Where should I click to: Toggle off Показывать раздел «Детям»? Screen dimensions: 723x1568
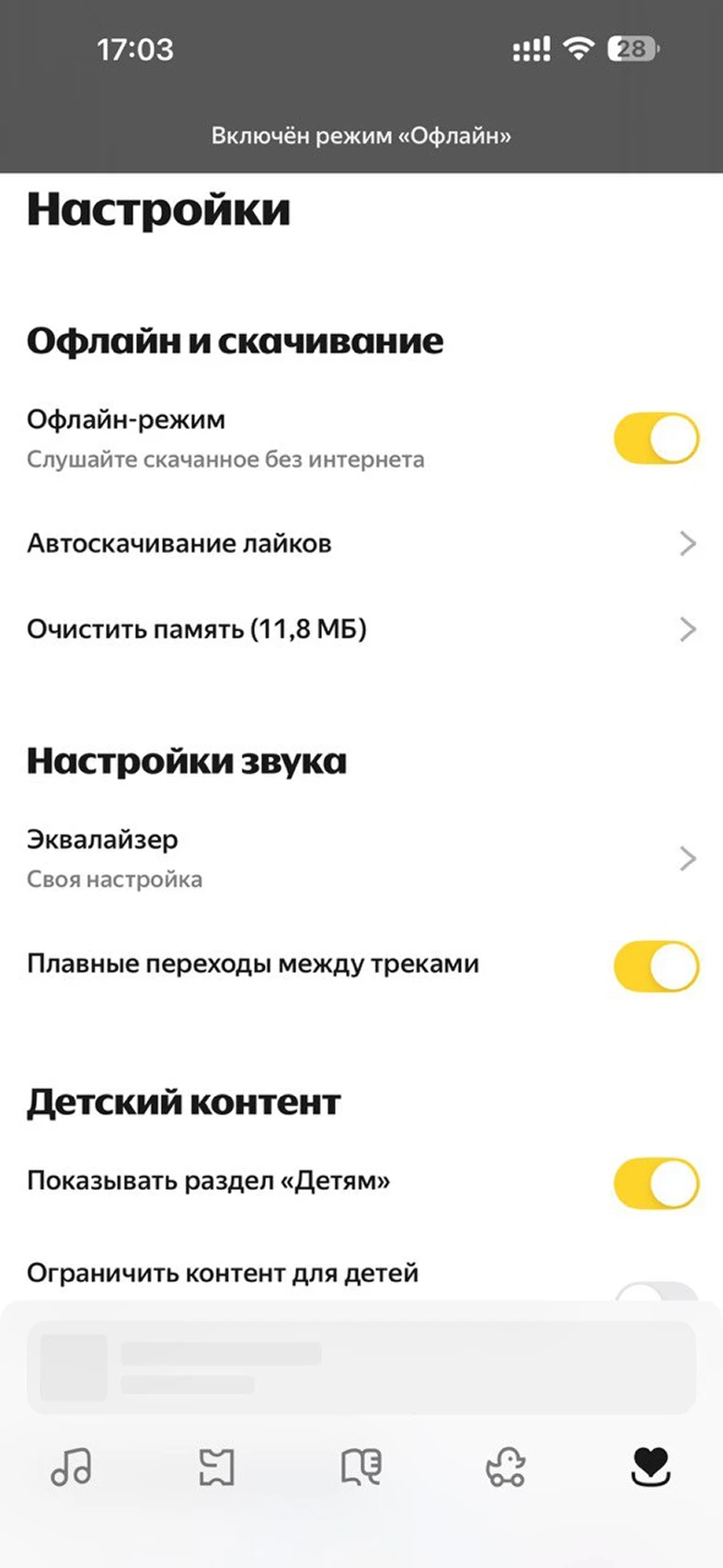tap(656, 1183)
